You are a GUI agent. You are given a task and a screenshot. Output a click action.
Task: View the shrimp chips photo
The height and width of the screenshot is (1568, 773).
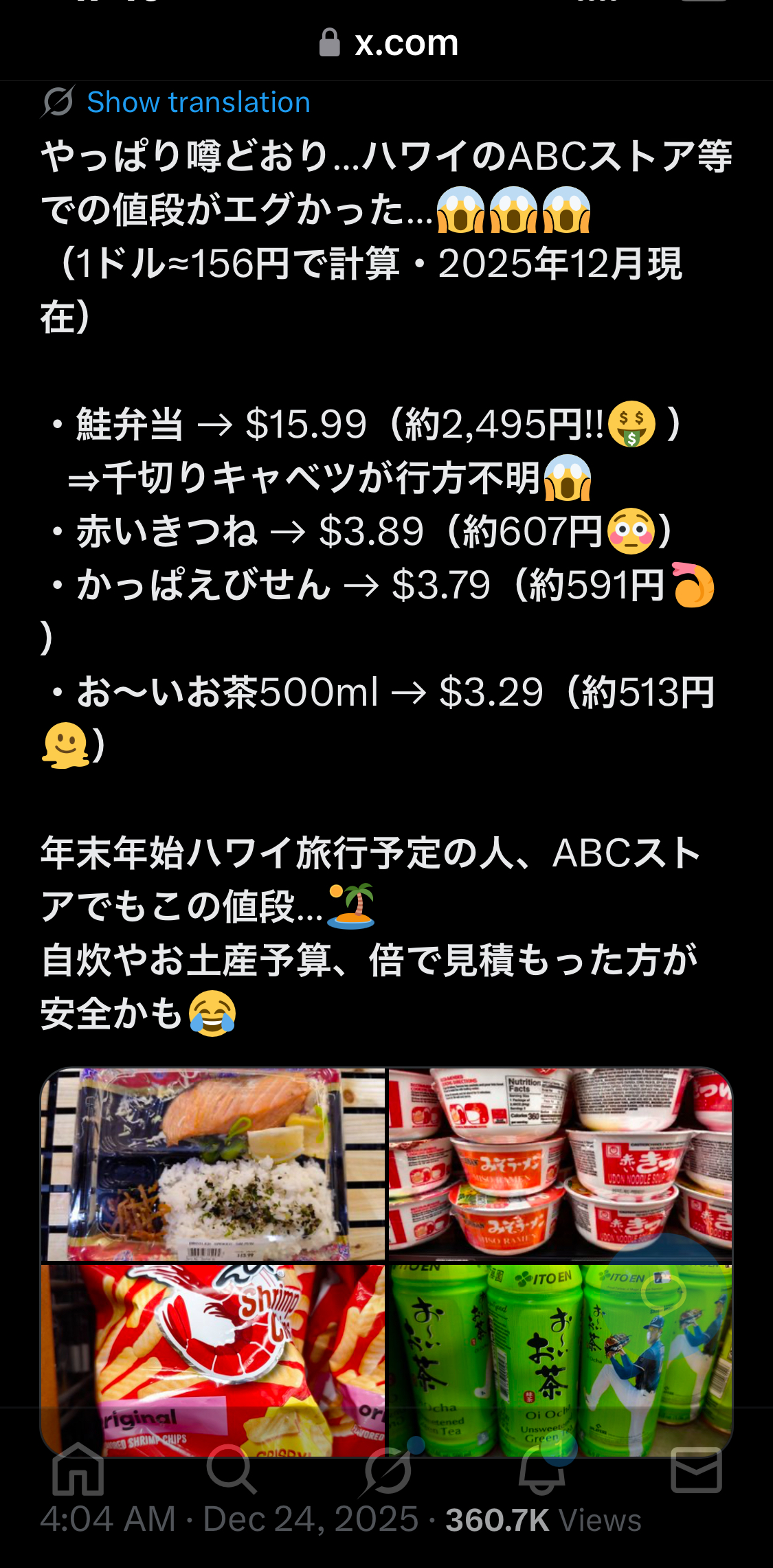point(213,1347)
